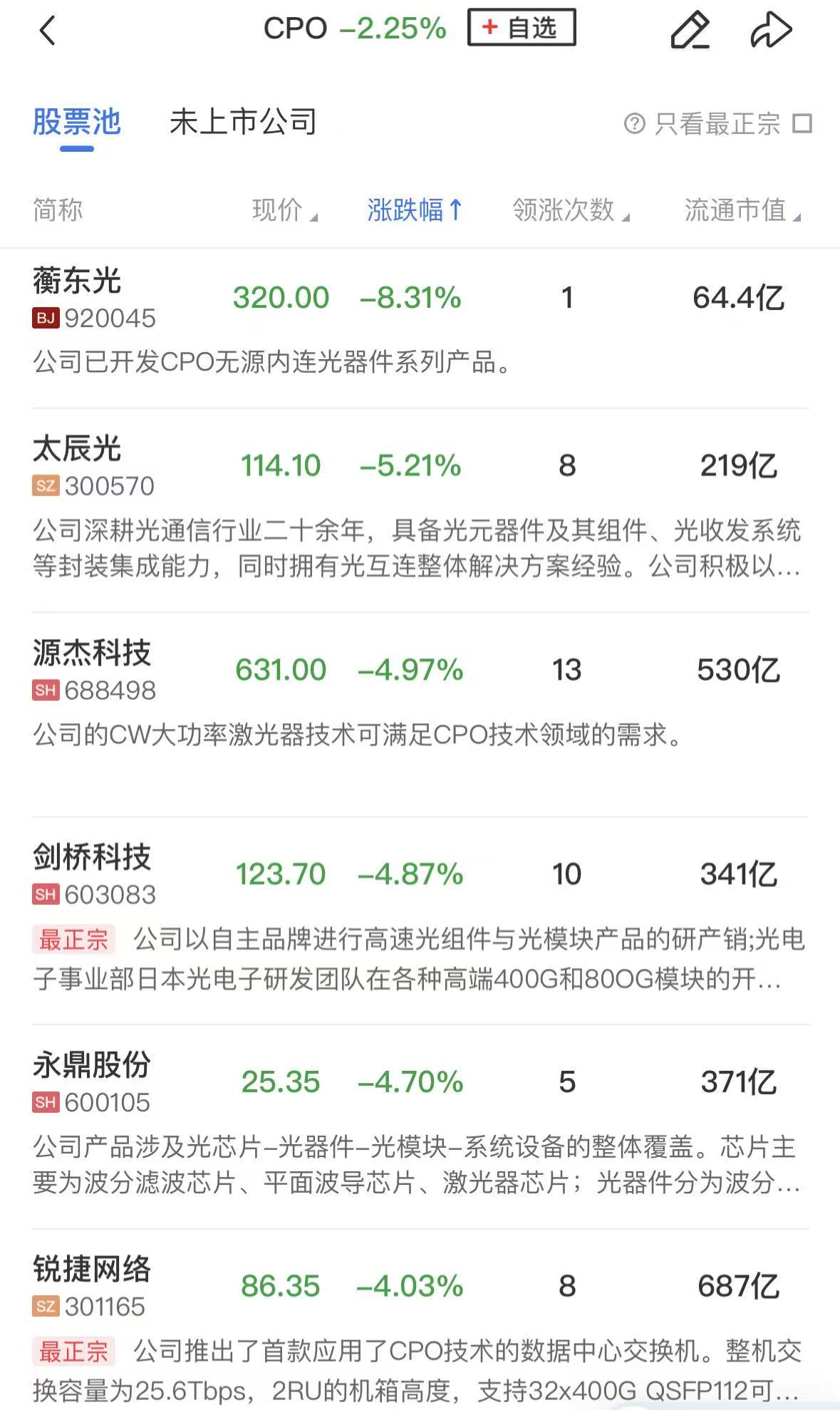
Task: Select the 股票池 tab
Action: pyautogui.click(x=77, y=123)
